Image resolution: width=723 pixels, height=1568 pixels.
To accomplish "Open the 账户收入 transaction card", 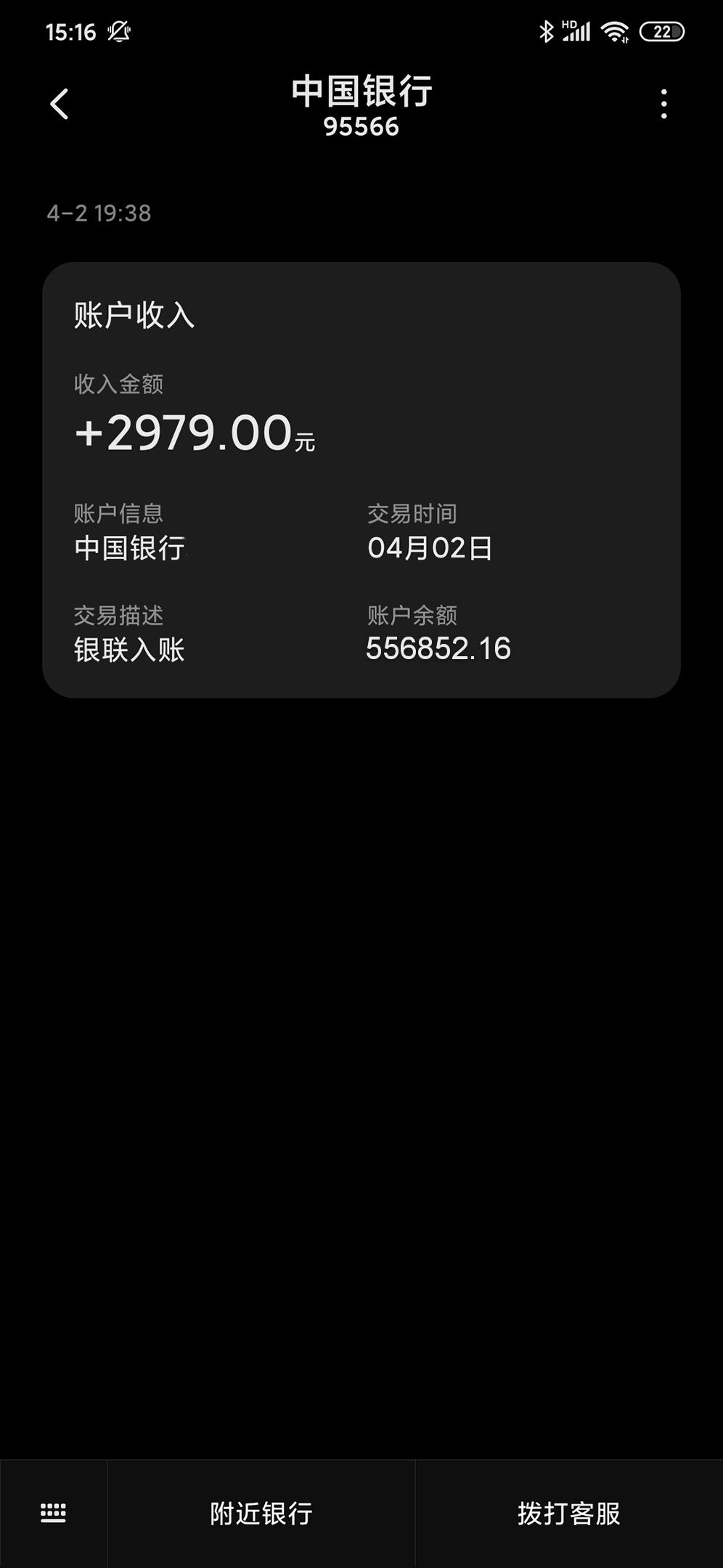I will (x=361, y=480).
